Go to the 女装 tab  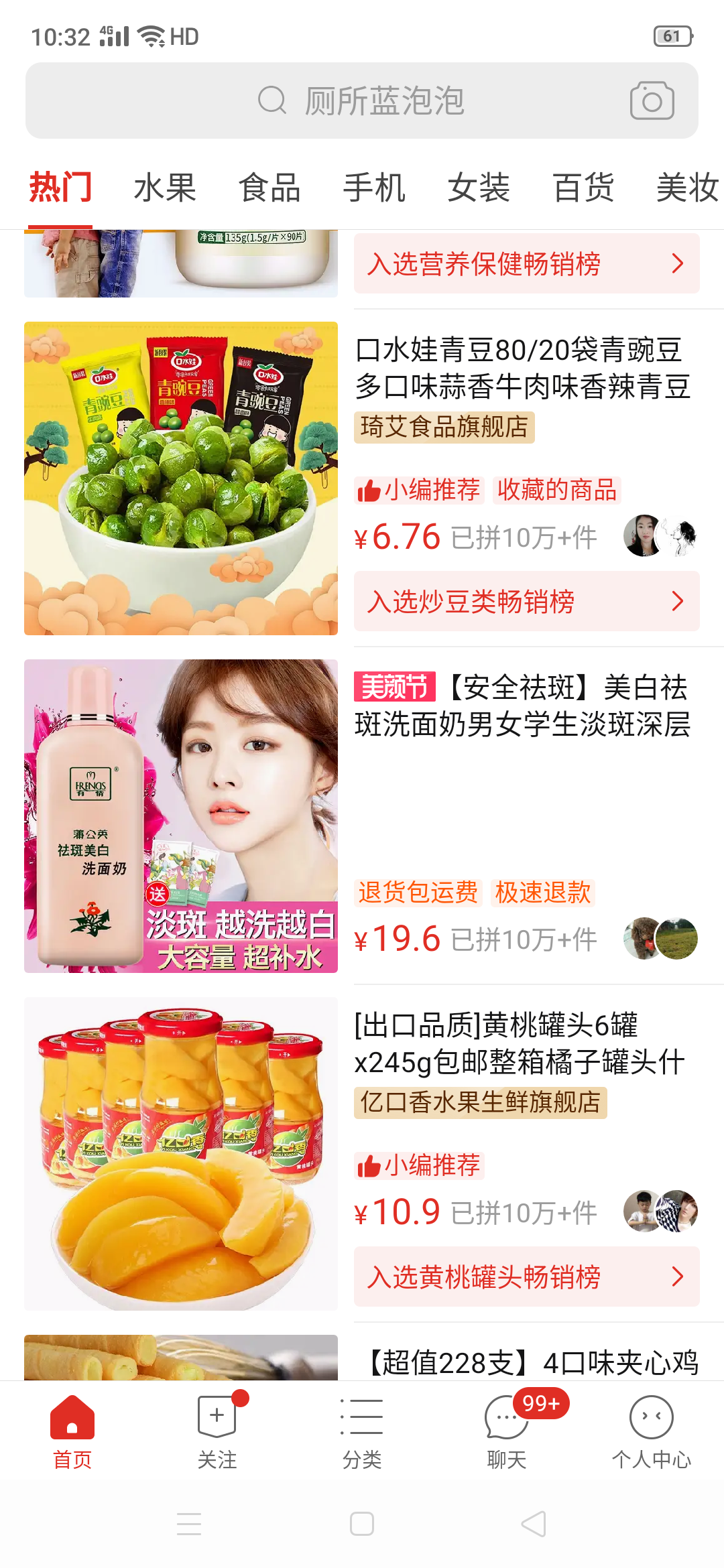point(479,187)
